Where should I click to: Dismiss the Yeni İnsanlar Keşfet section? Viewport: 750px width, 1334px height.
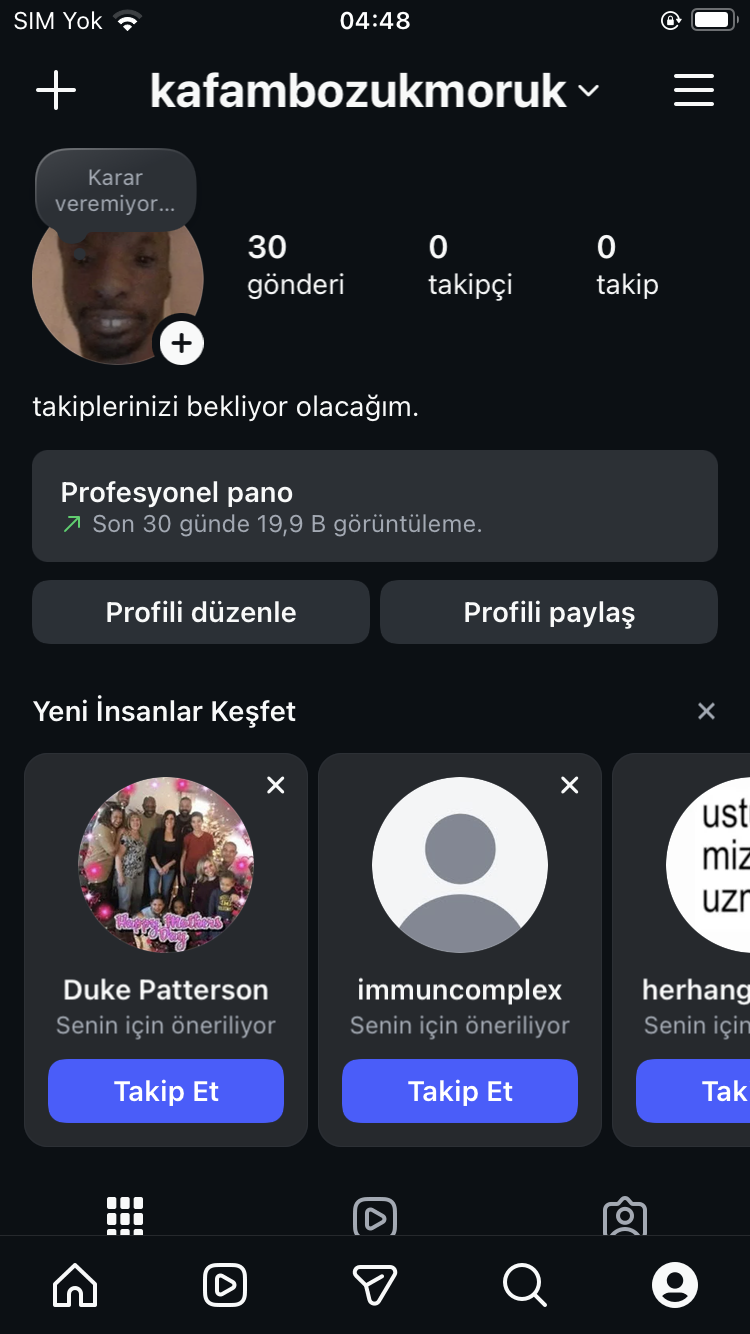706,710
